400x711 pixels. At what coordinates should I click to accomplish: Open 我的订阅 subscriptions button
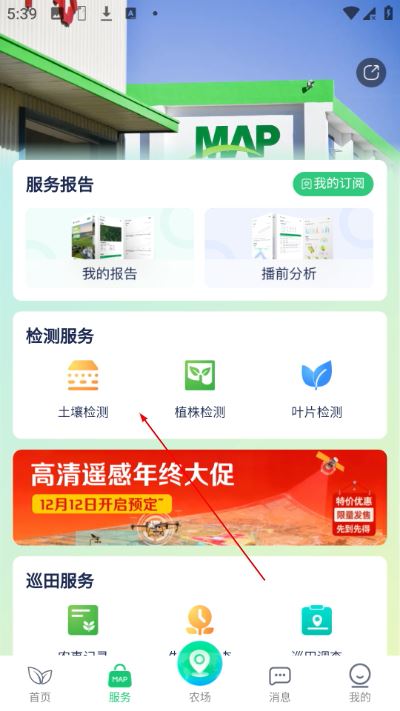click(x=333, y=184)
